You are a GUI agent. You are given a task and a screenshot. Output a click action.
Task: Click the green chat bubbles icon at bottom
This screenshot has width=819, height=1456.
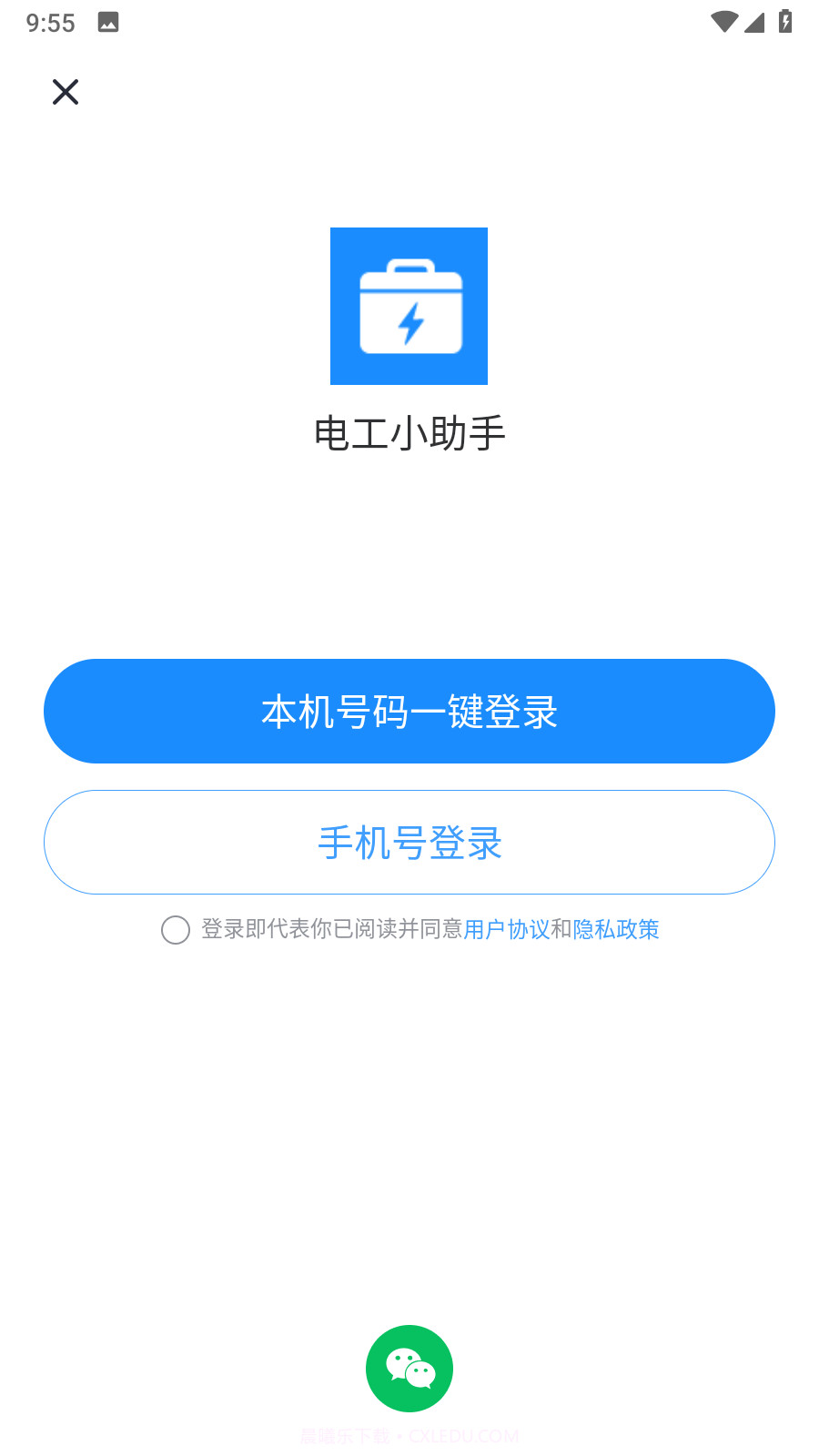tap(409, 1368)
